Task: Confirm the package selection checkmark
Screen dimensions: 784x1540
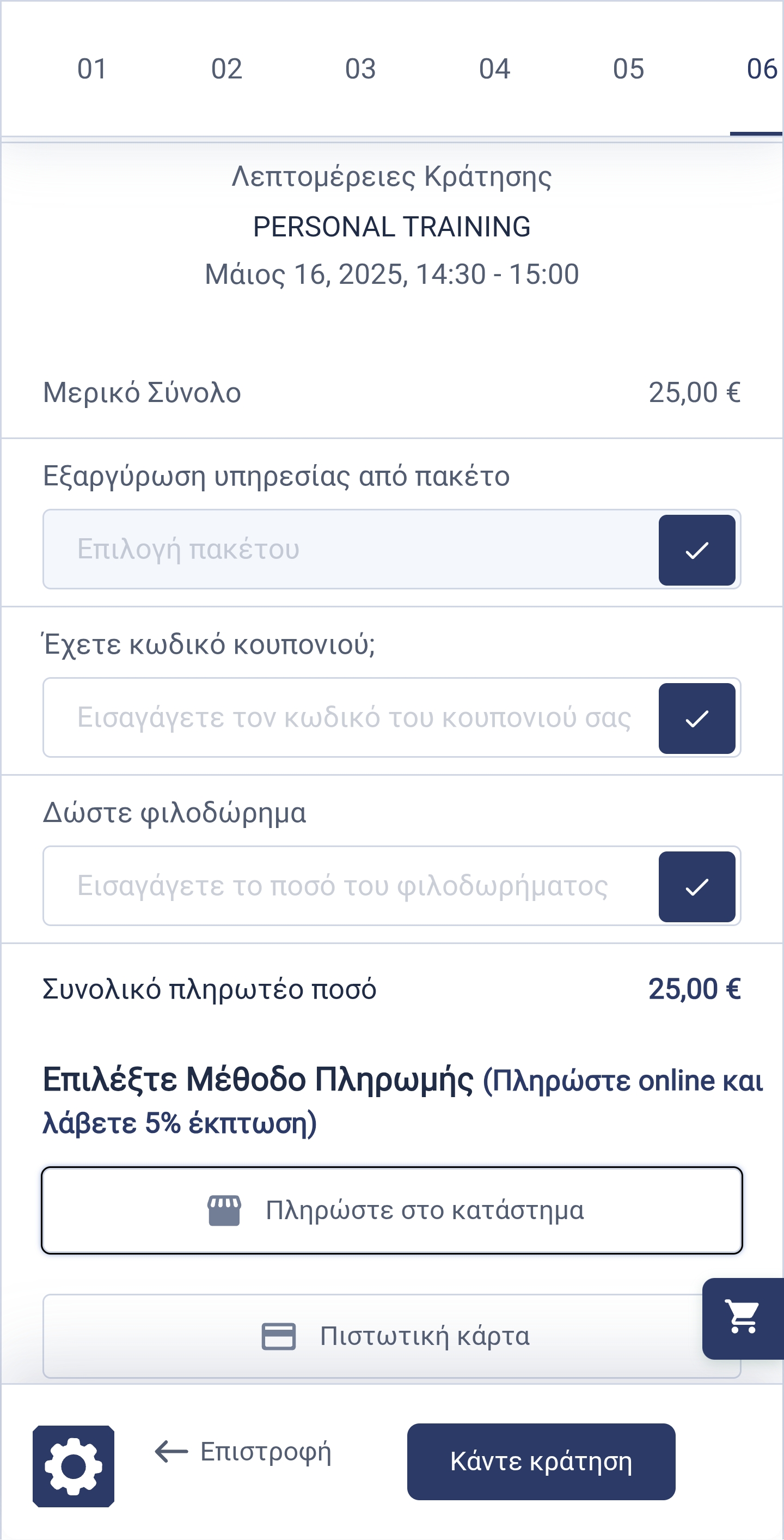Action: 697,550
